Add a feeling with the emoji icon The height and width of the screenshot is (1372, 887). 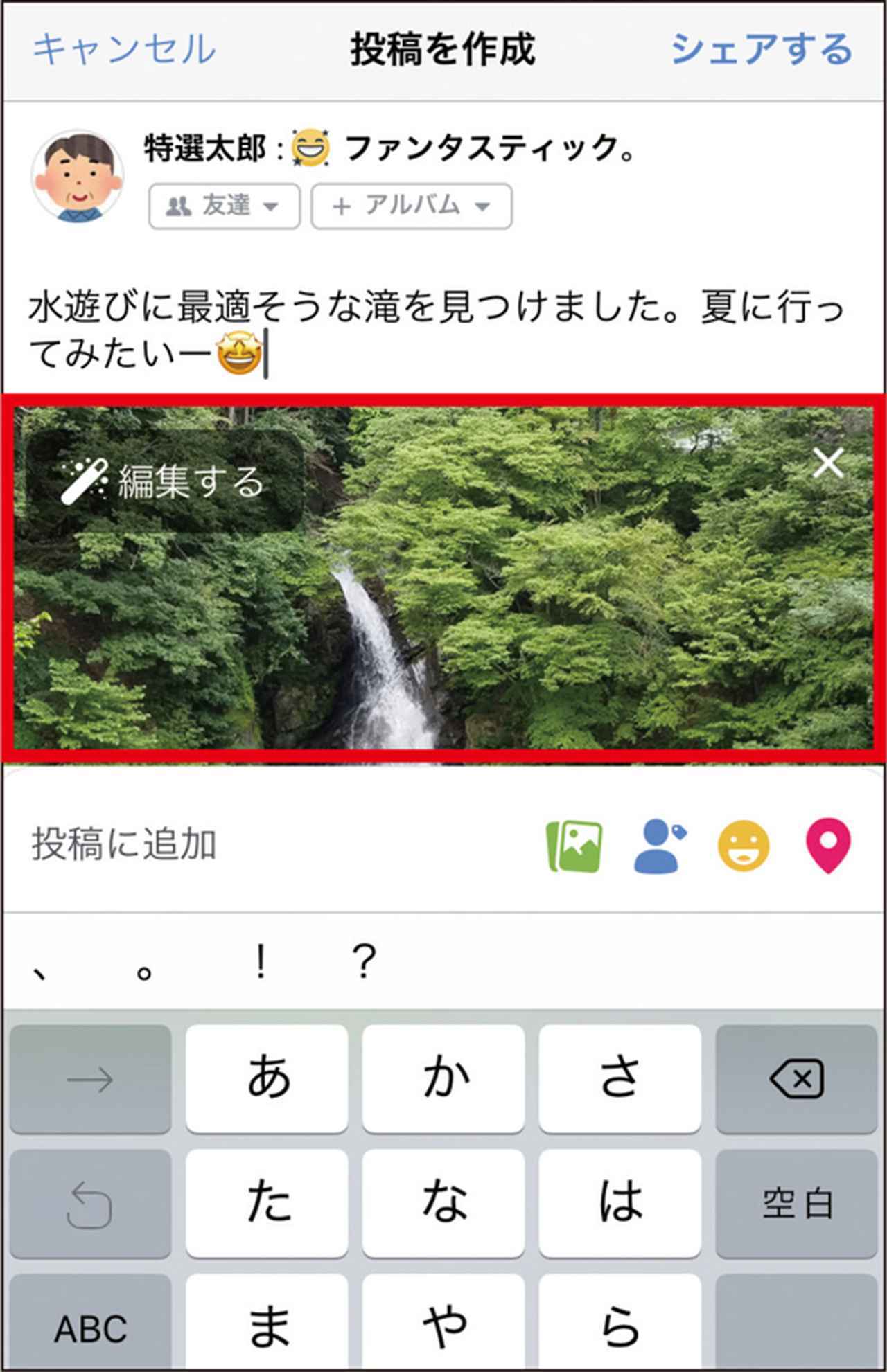pyautogui.click(x=743, y=846)
